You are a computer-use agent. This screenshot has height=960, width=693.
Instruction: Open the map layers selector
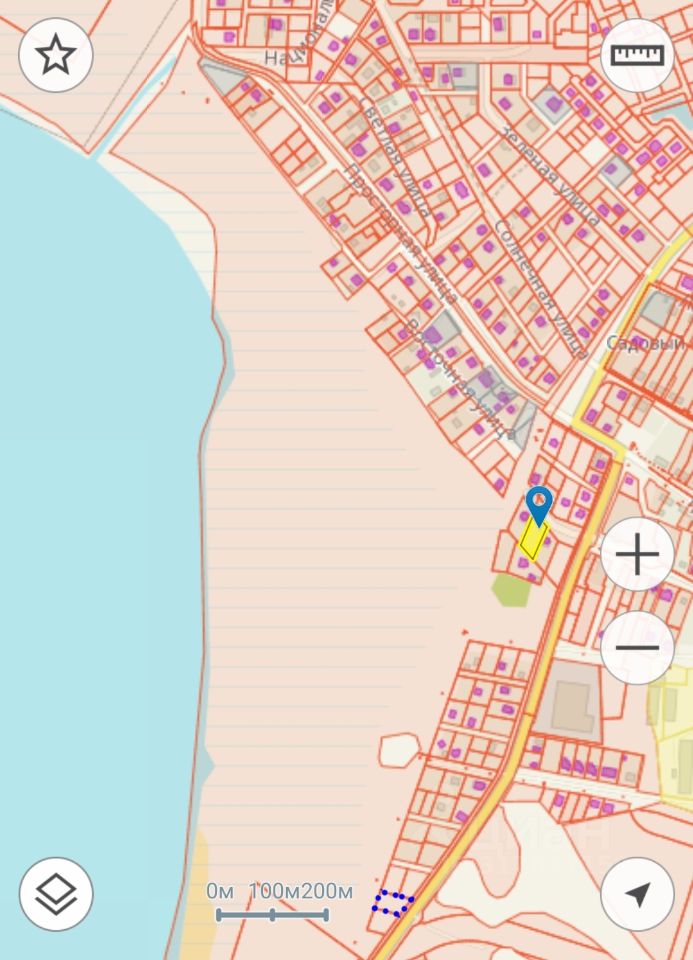click(x=56, y=894)
